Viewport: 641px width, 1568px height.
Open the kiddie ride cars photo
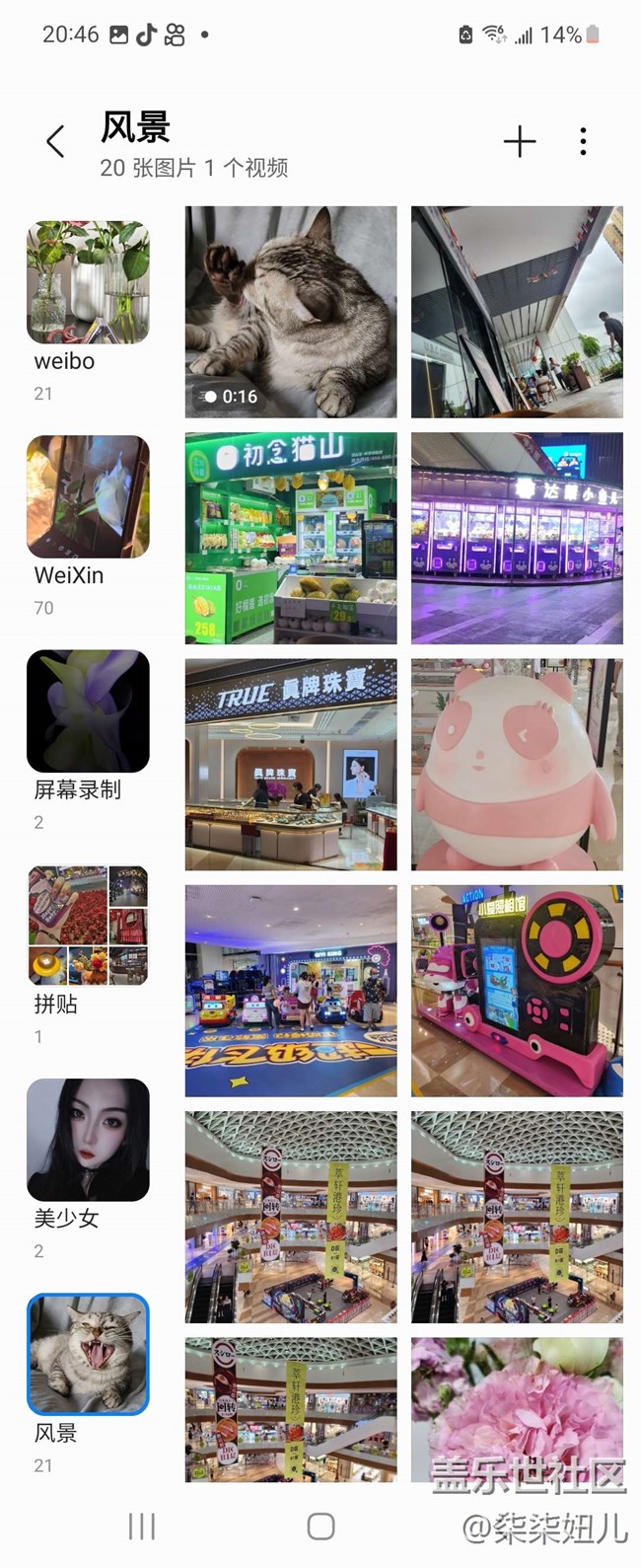click(x=291, y=991)
